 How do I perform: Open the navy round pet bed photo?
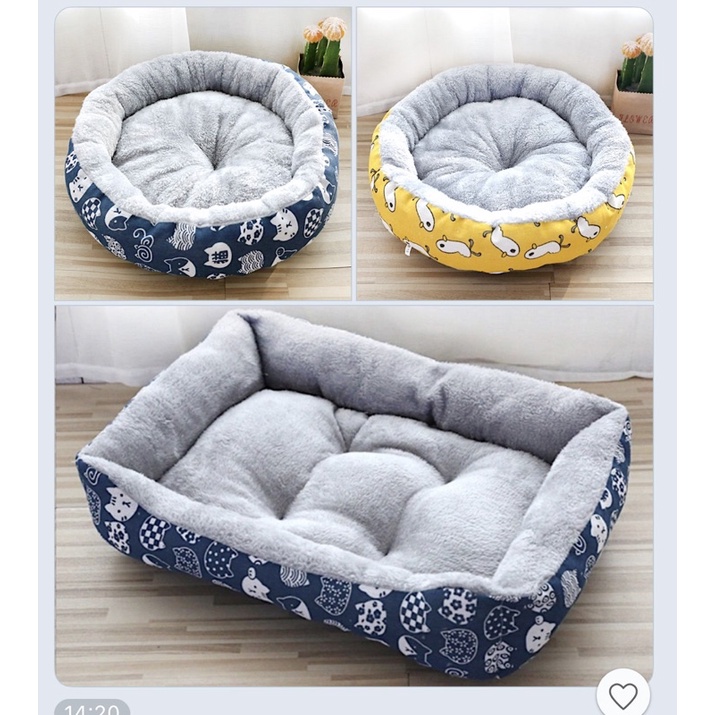coord(203,153)
